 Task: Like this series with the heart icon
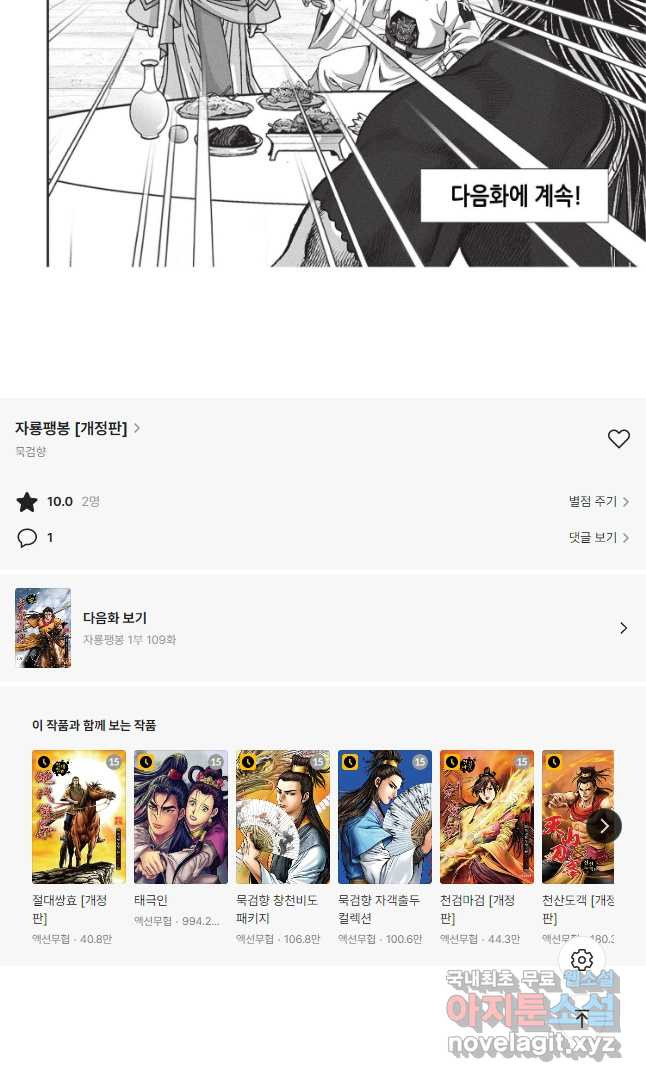pyautogui.click(x=619, y=438)
